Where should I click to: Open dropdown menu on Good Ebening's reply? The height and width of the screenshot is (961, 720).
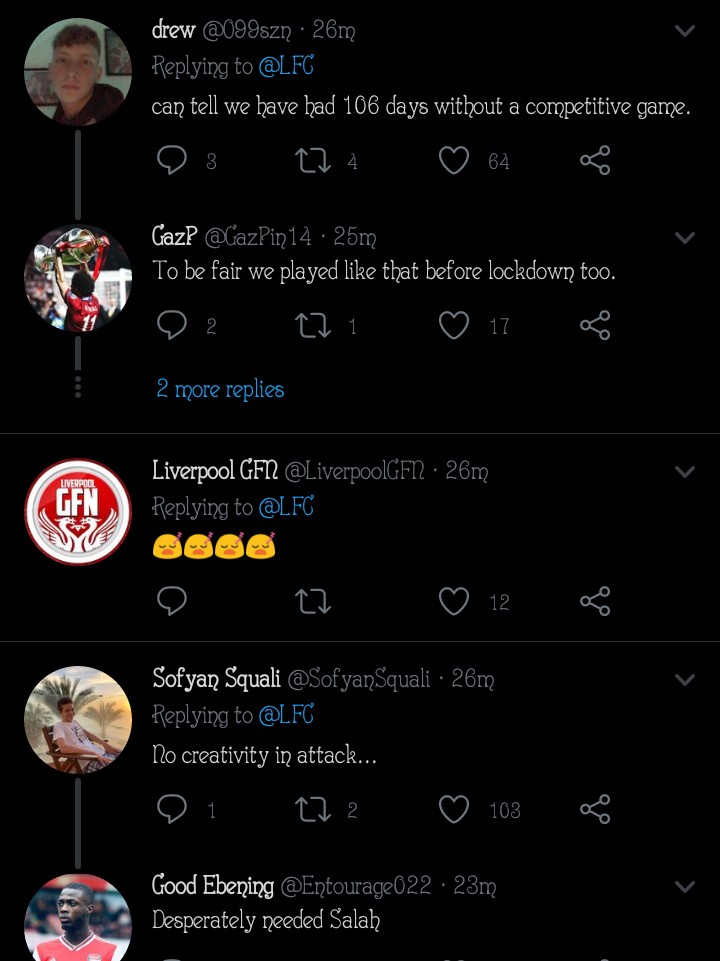(x=685, y=887)
